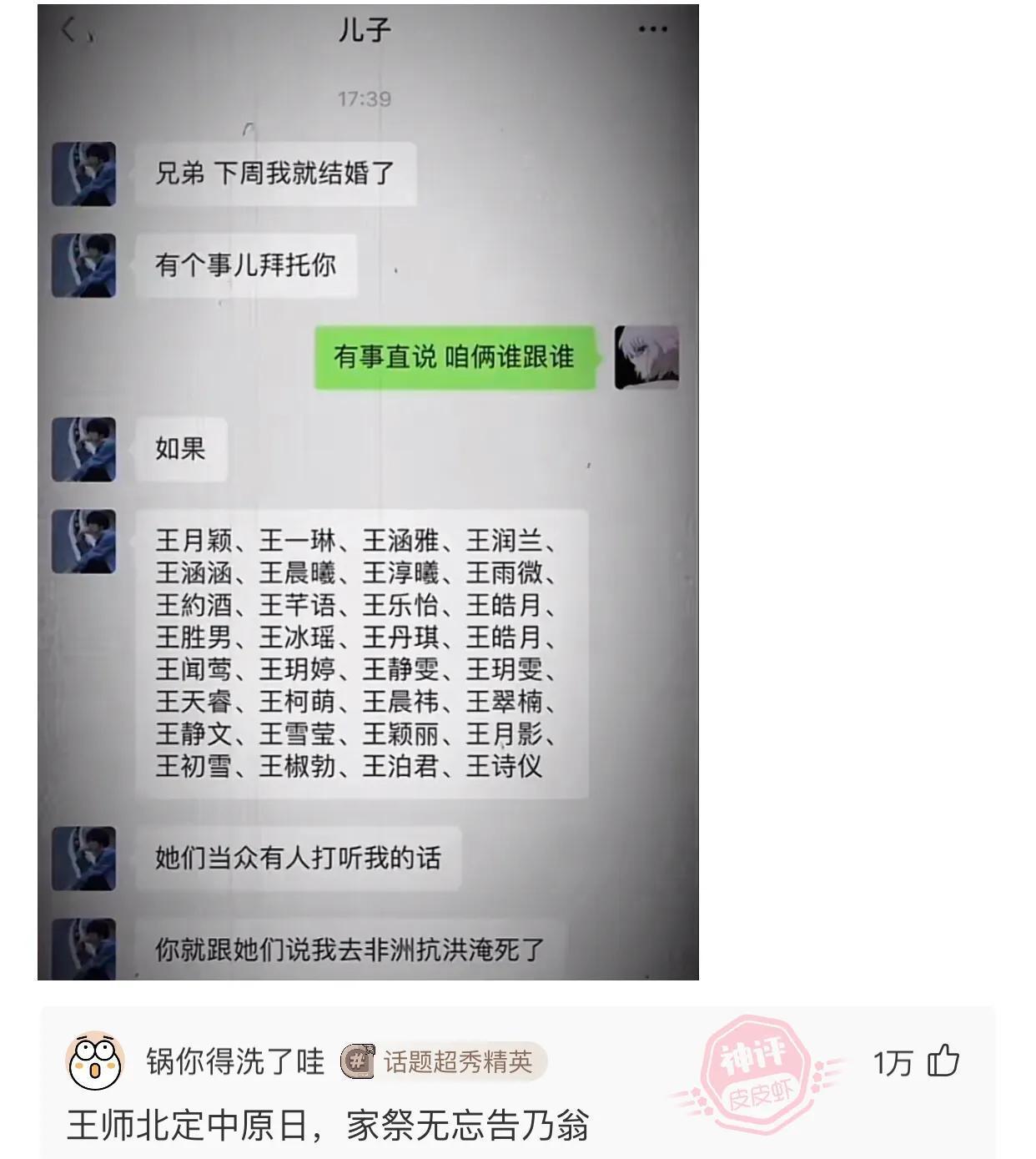This screenshot has height=1159, width=1036.
Task: Like the comment by 锅你得洗了哇
Action: 943,1061
